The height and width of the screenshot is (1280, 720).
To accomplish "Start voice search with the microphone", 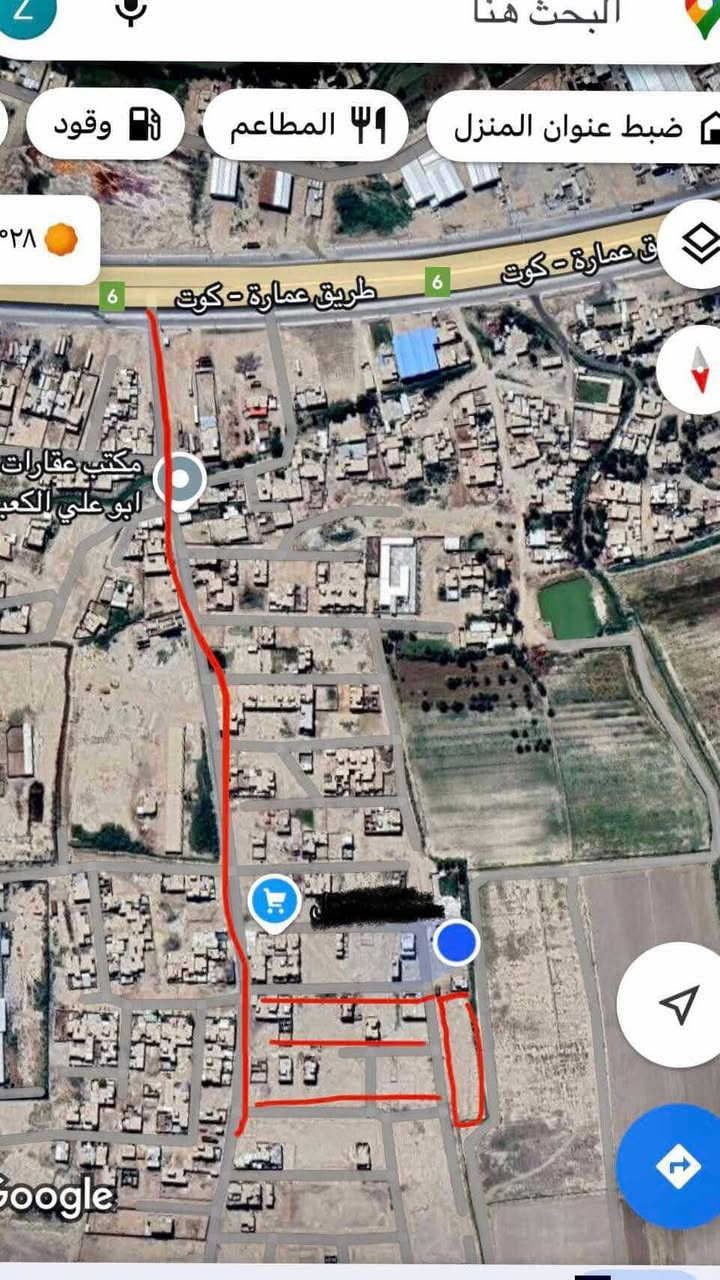I will point(131,10).
